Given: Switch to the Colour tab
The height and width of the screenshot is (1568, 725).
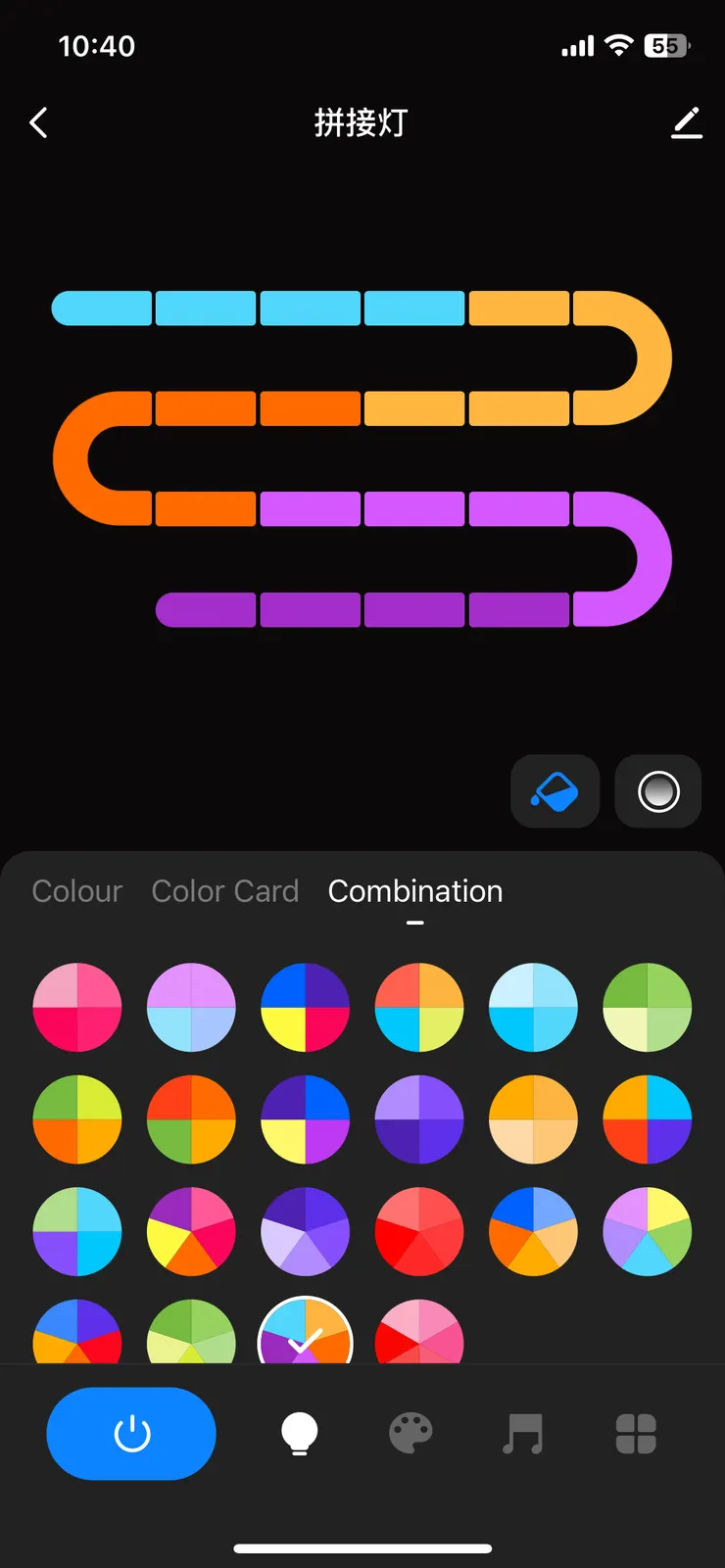Looking at the screenshot, I should coord(77,891).
